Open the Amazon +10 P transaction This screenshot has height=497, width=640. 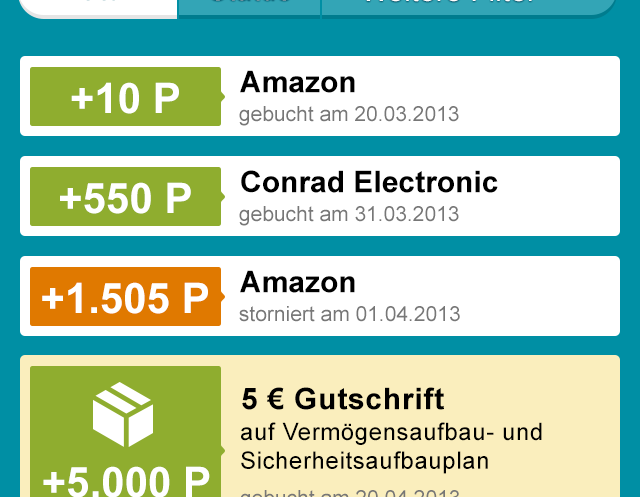click(x=320, y=96)
